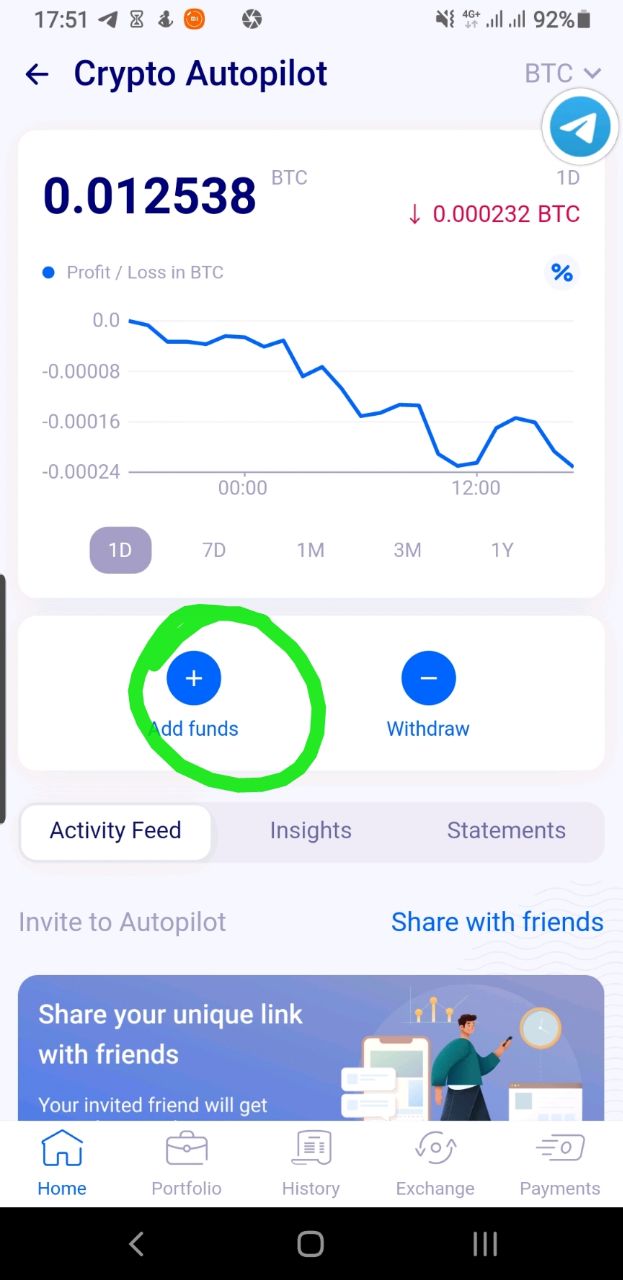Go back using the header arrow
This screenshot has width=623, height=1280.
coord(37,74)
